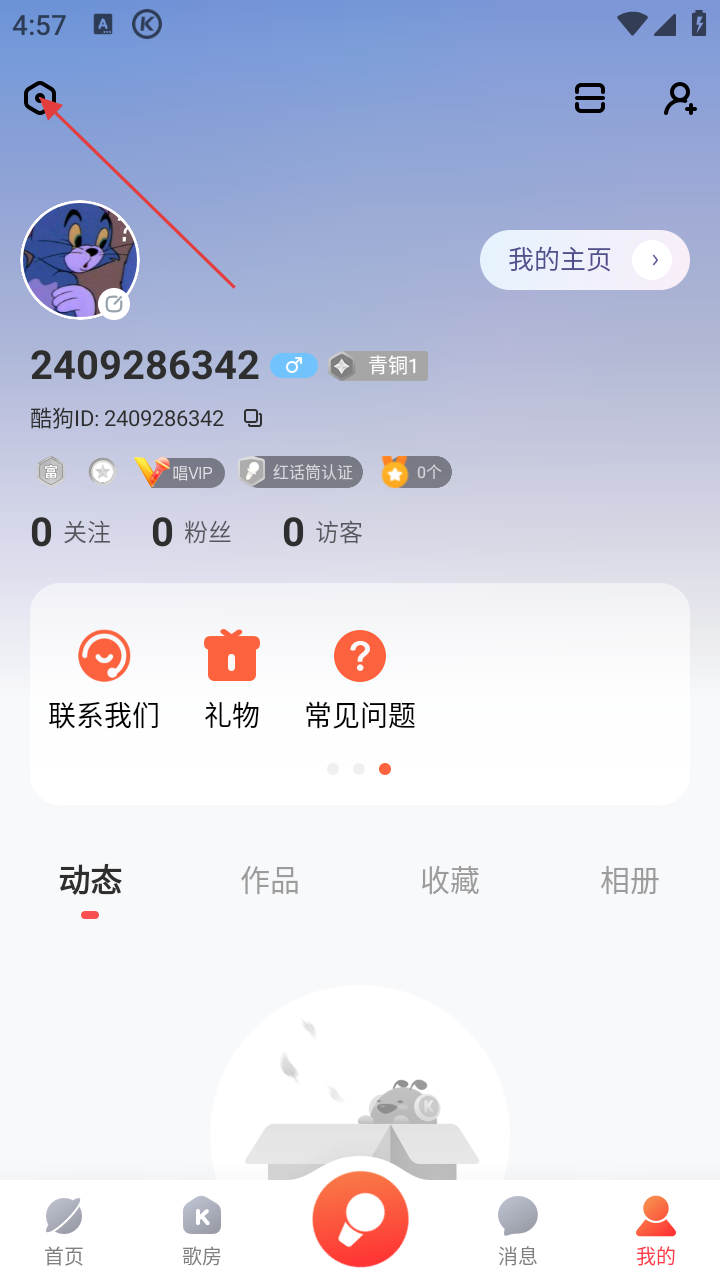Edit the profile avatar
This screenshot has height=1280, width=720.
point(114,303)
